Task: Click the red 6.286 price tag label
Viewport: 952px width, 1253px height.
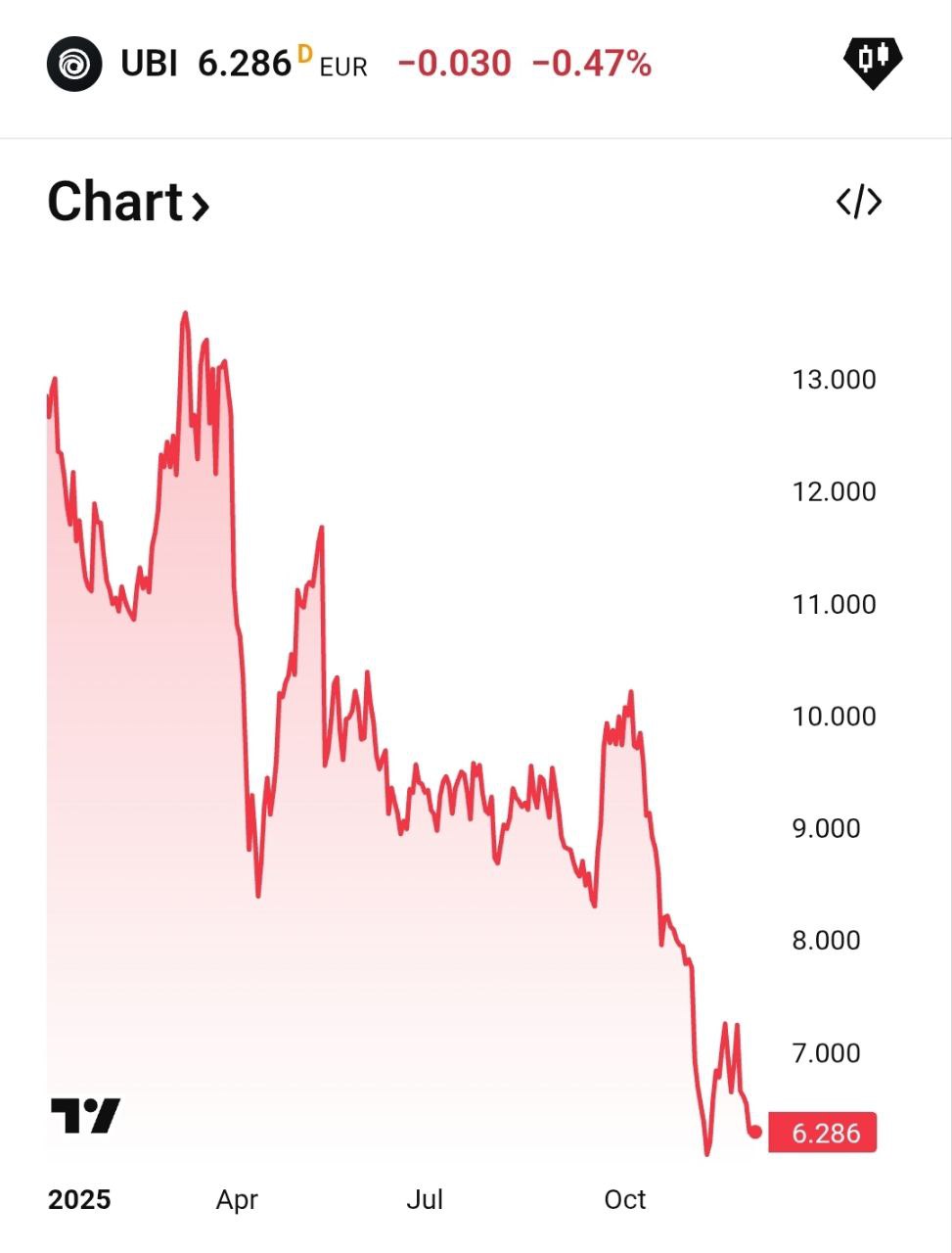Action: [823, 1133]
